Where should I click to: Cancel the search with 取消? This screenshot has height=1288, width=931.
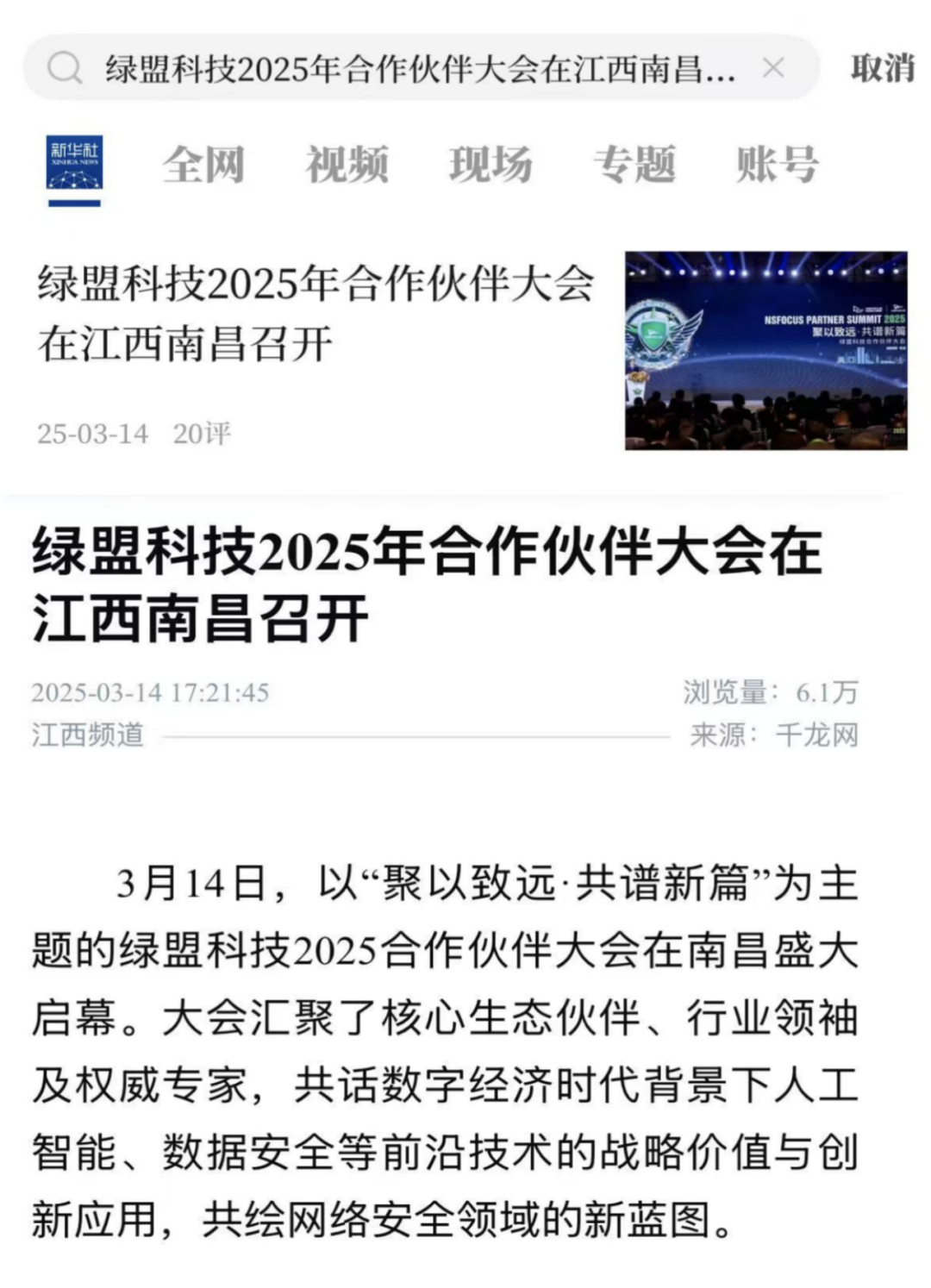[881, 68]
